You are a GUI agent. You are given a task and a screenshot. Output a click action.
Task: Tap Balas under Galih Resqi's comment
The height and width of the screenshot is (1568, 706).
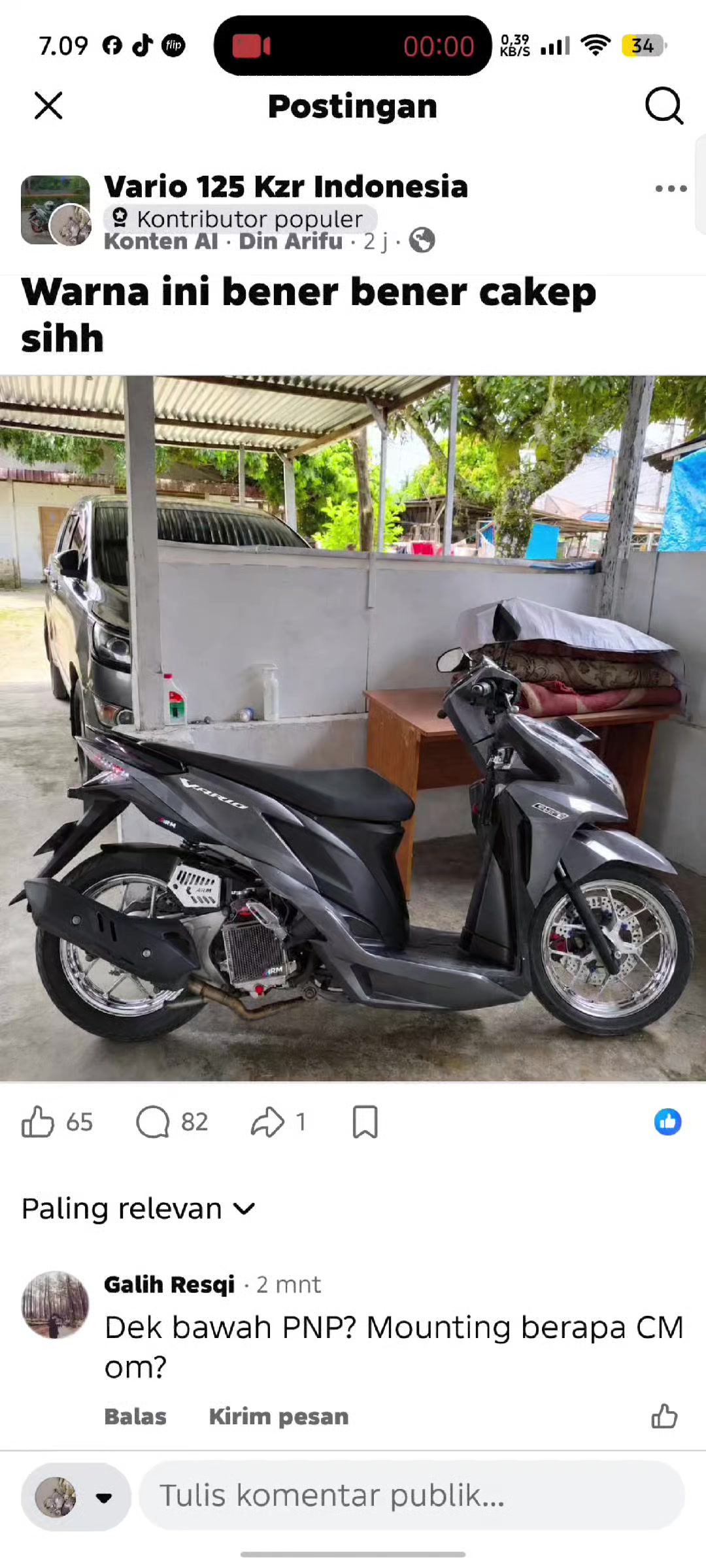point(135,1416)
